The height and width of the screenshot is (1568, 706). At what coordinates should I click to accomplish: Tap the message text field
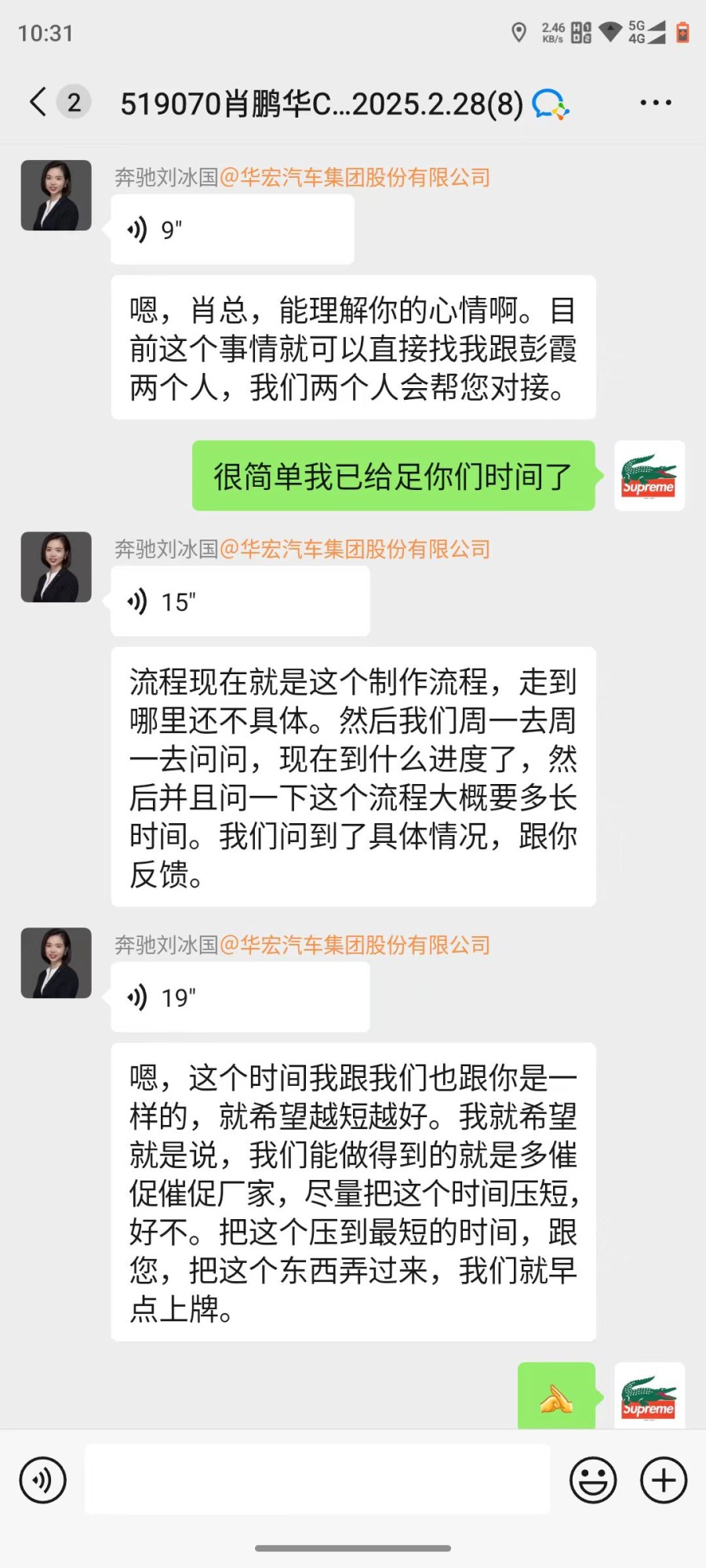click(x=317, y=1480)
